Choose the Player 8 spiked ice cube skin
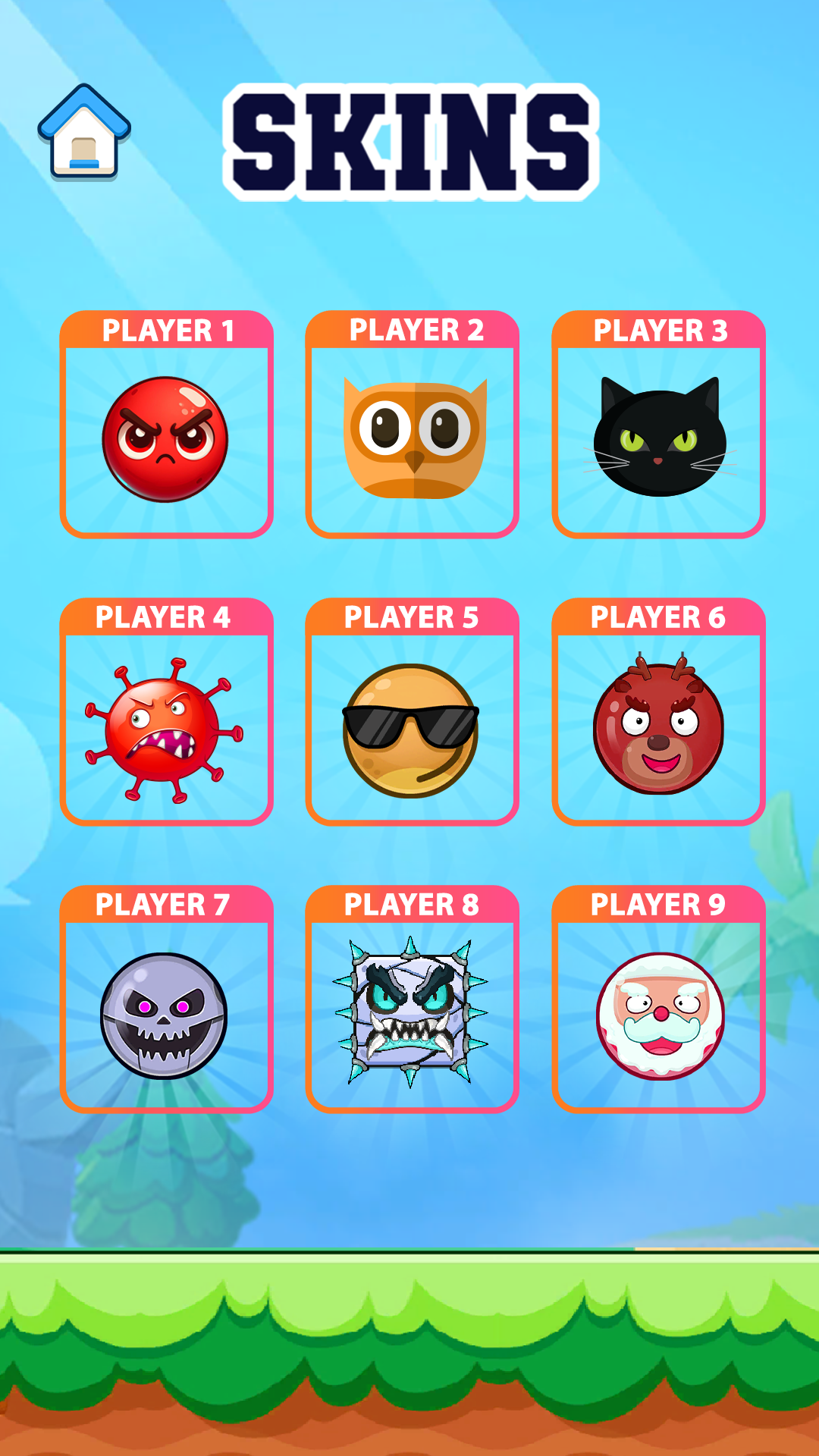The height and width of the screenshot is (1456, 819). [x=413, y=1014]
